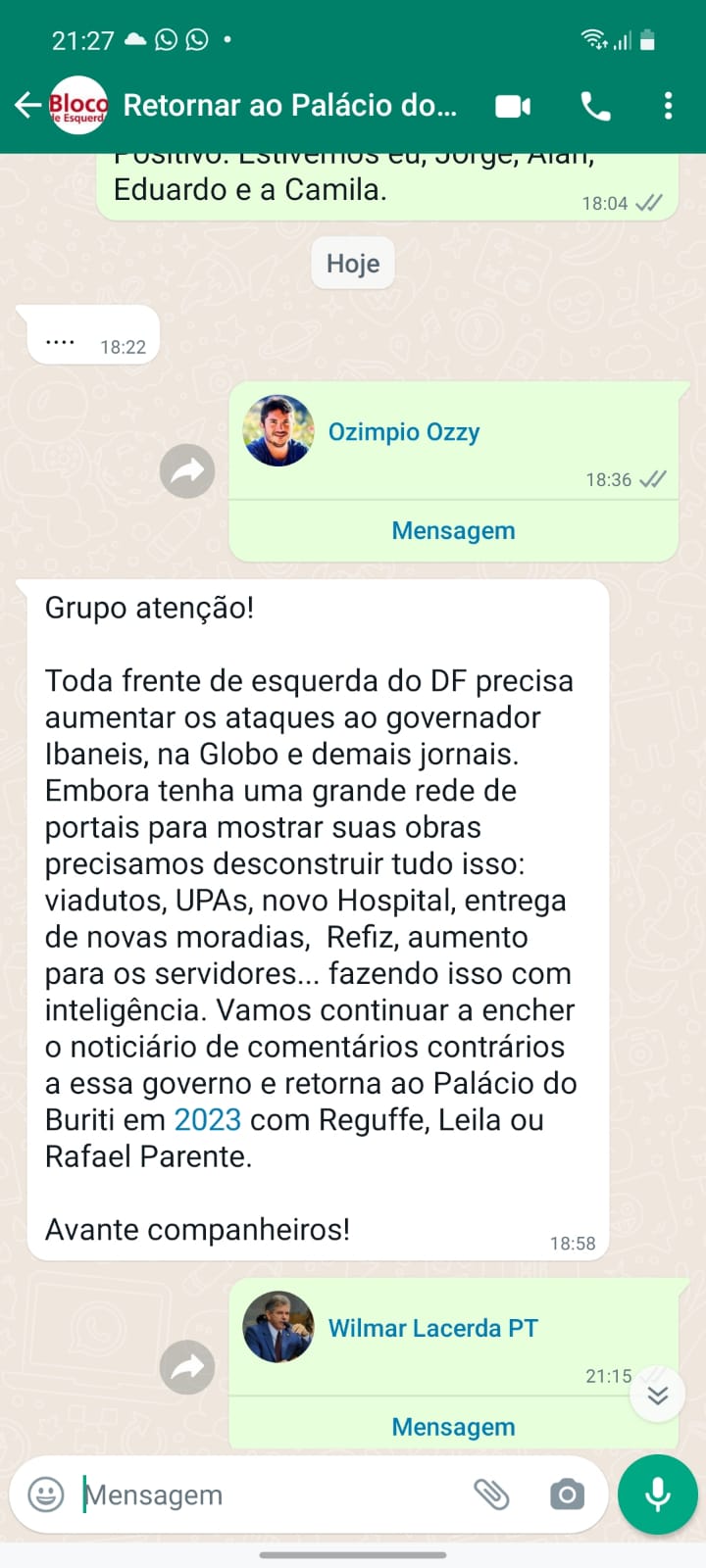706x1568 pixels.
Task: Attach a file with the paperclip
Action: tap(491, 1494)
